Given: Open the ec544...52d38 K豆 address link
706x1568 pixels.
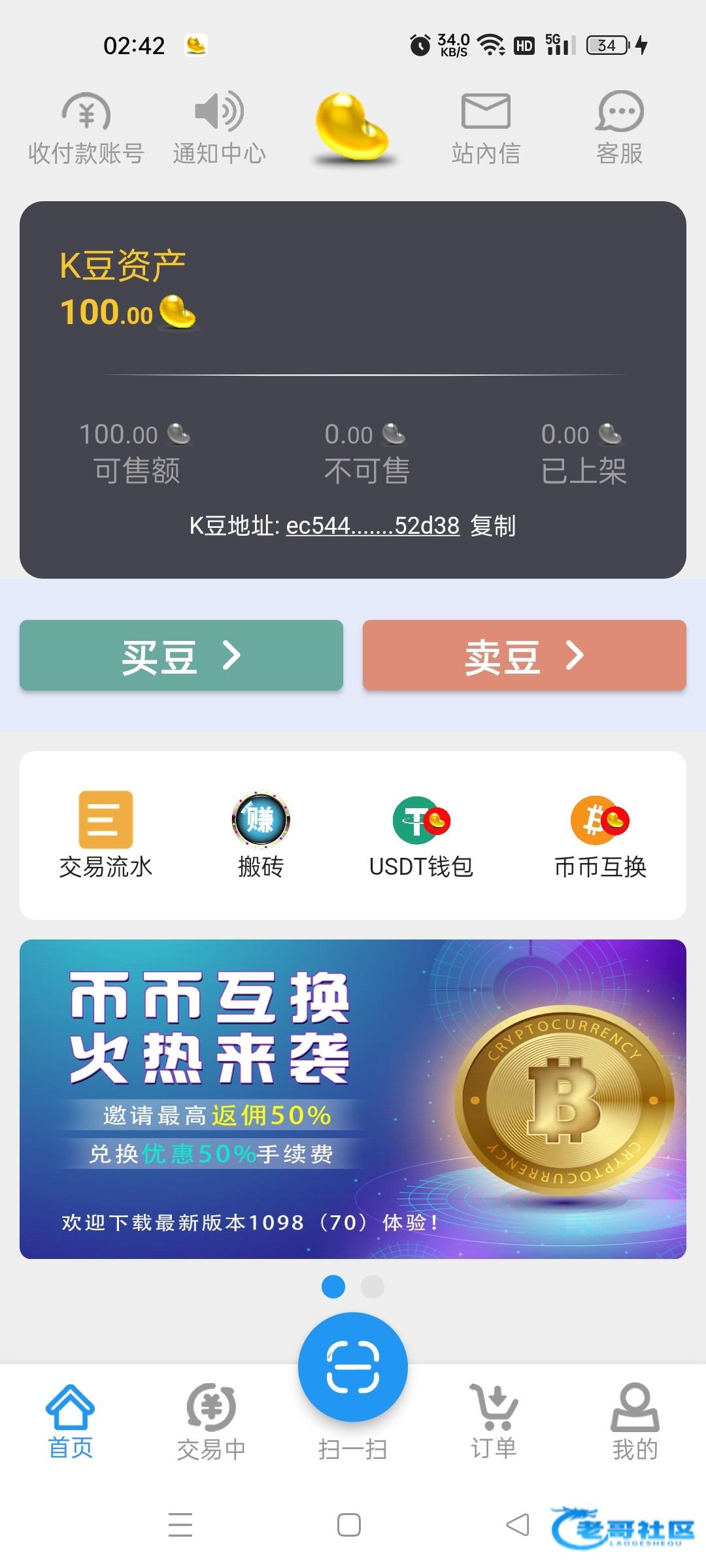Looking at the screenshot, I should point(373,526).
